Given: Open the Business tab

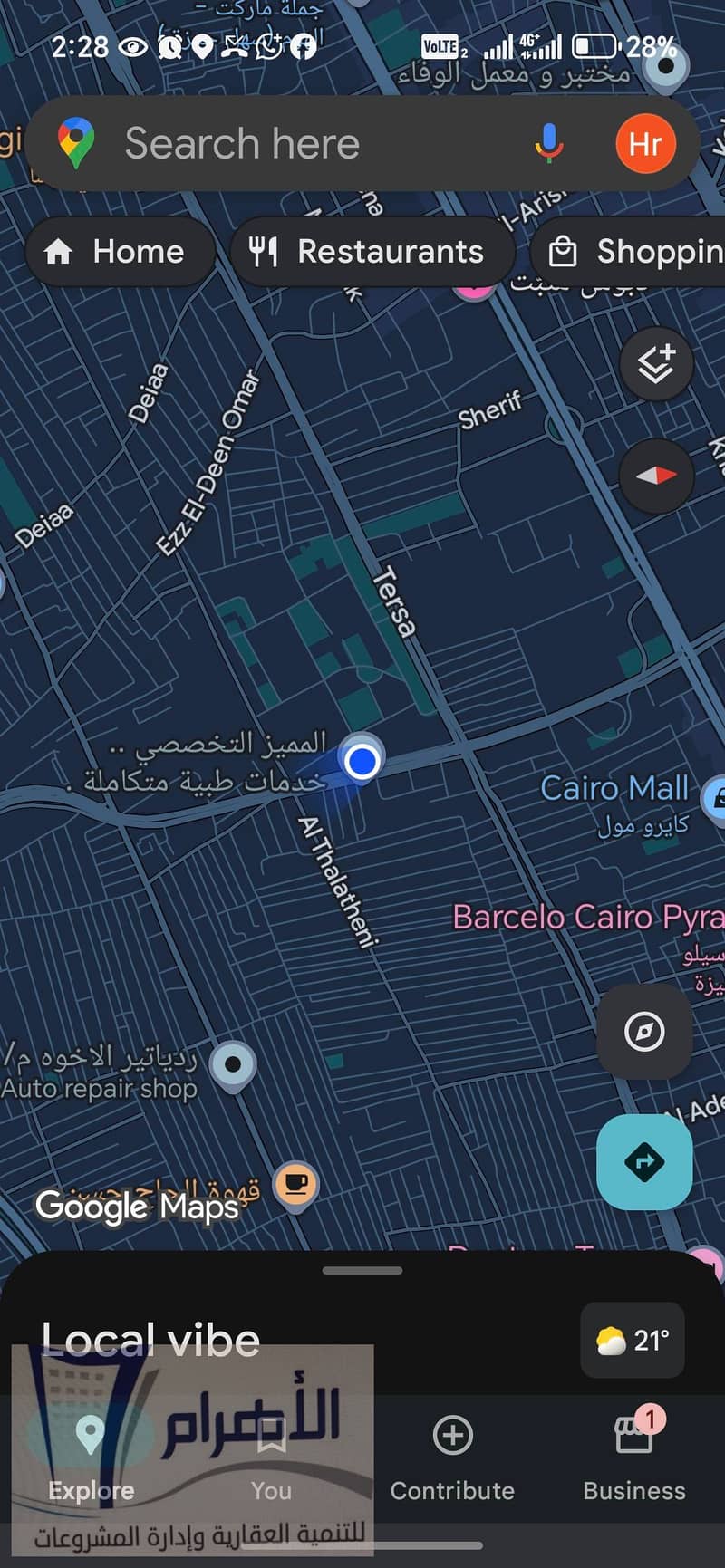Looking at the screenshot, I should coord(634,1457).
